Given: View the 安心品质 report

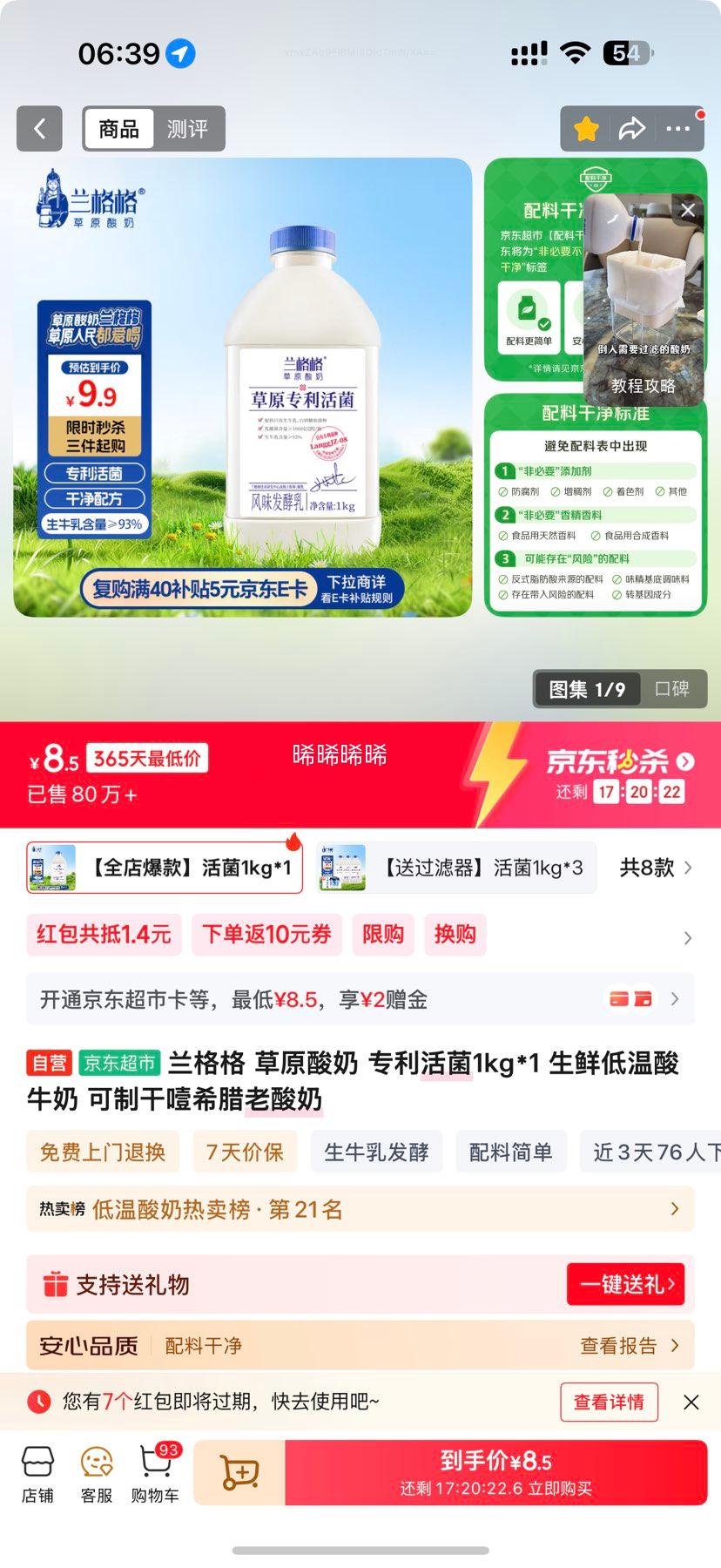Looking at the screenshot, I should [x=629, y=1346].
